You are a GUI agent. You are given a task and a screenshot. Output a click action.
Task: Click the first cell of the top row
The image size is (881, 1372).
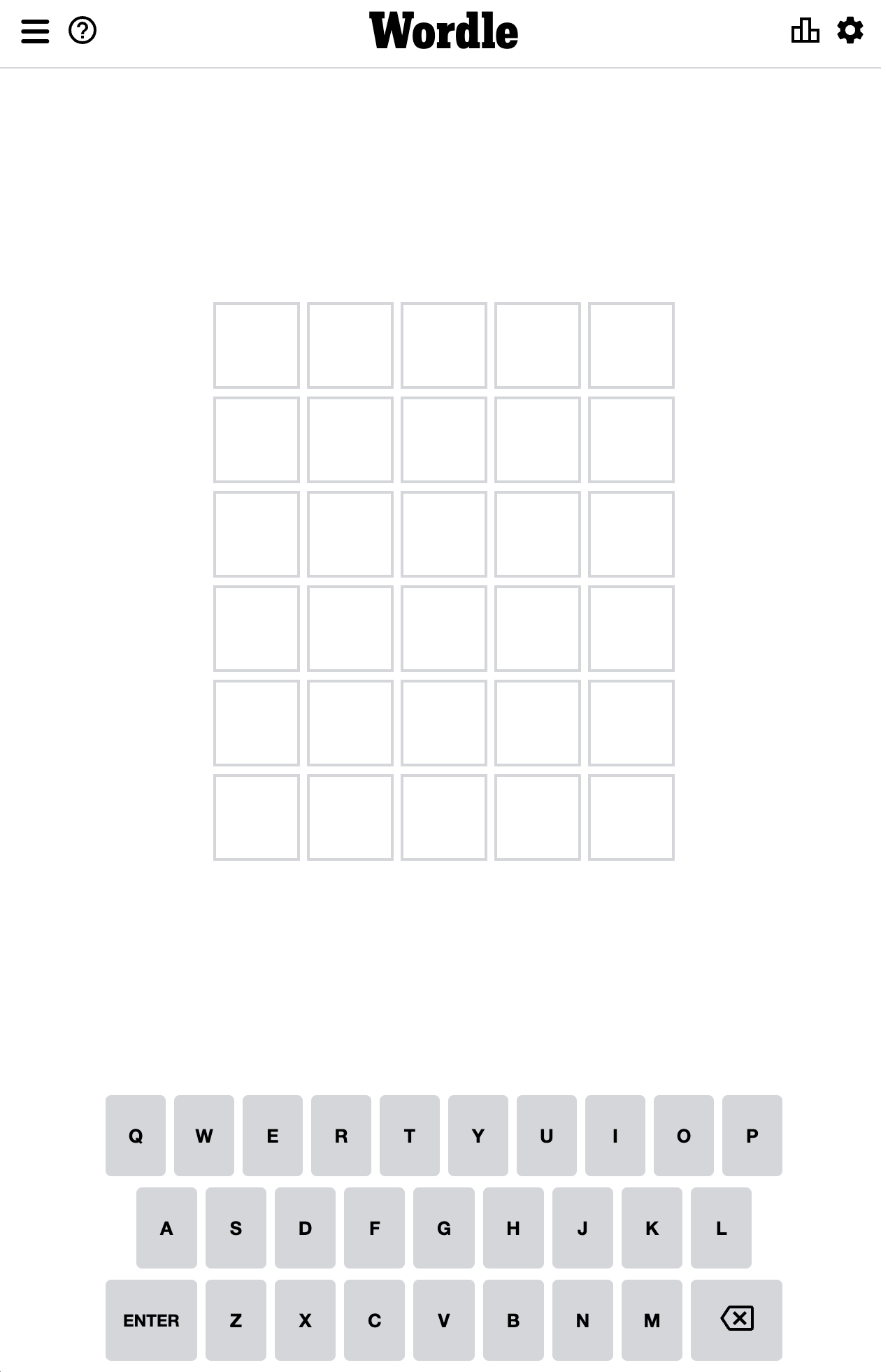256,345
